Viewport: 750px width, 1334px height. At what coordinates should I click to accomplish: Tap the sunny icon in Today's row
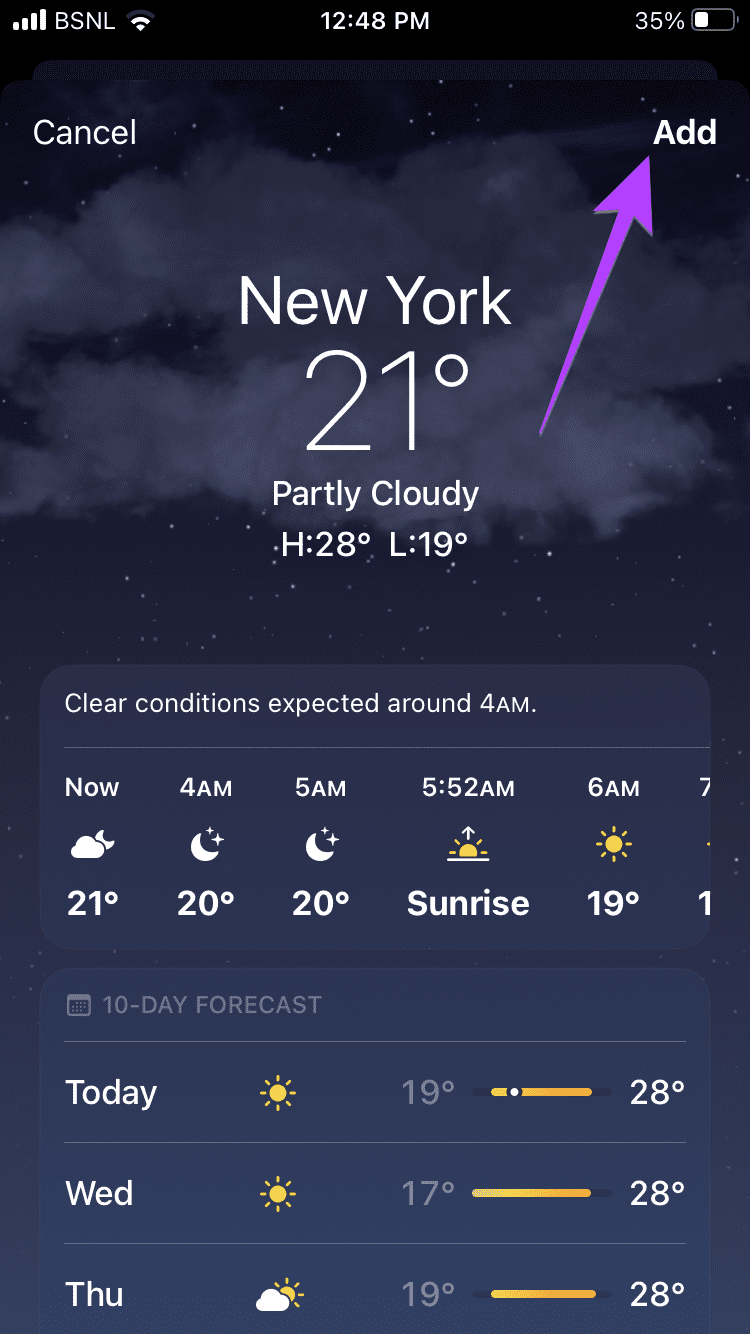point(277,1092)
